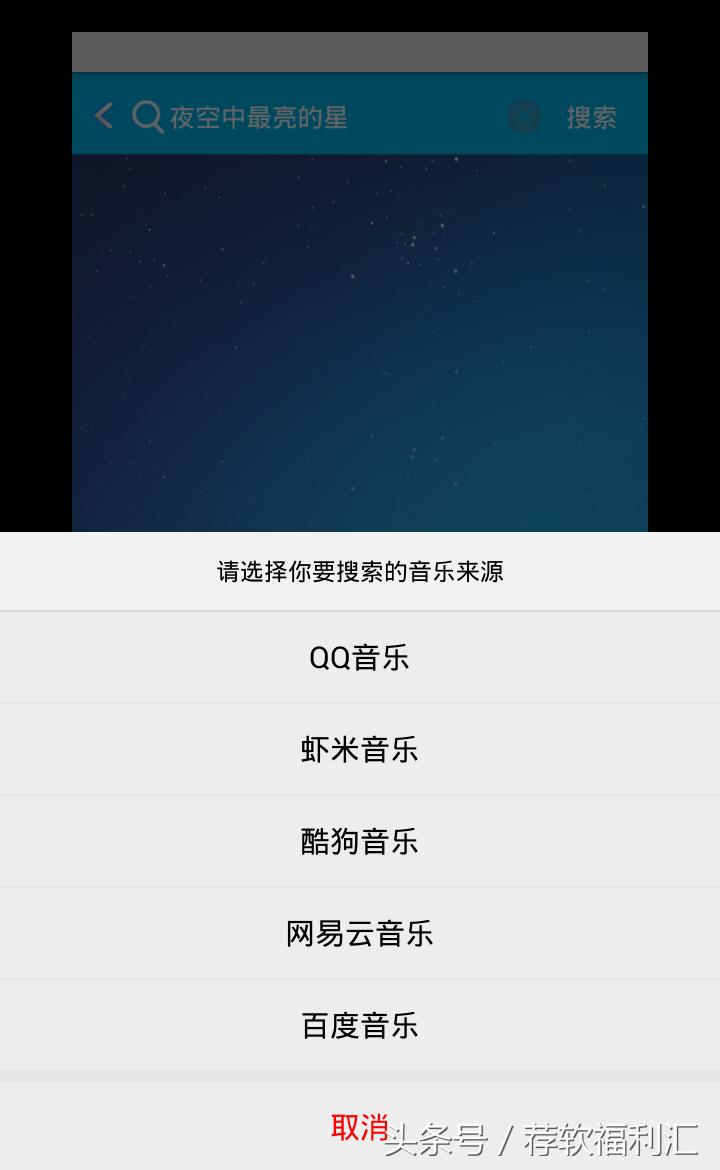The image size is (720, 1170).
Task: Tap the back arrow icon
Action: [103, 115]
